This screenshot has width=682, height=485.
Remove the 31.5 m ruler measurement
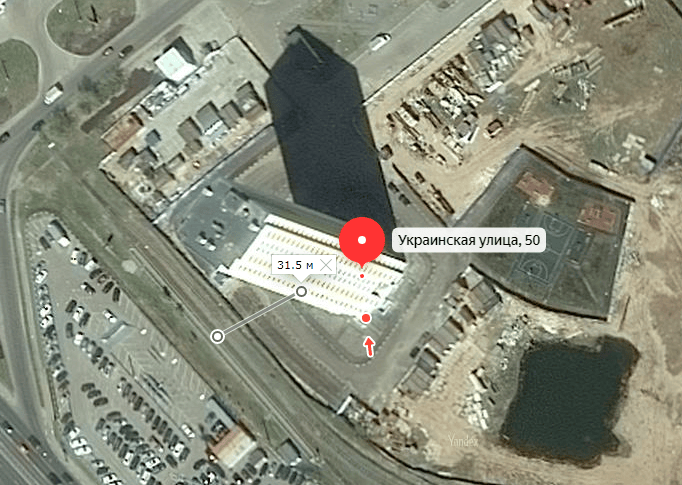tap(326, 265)
